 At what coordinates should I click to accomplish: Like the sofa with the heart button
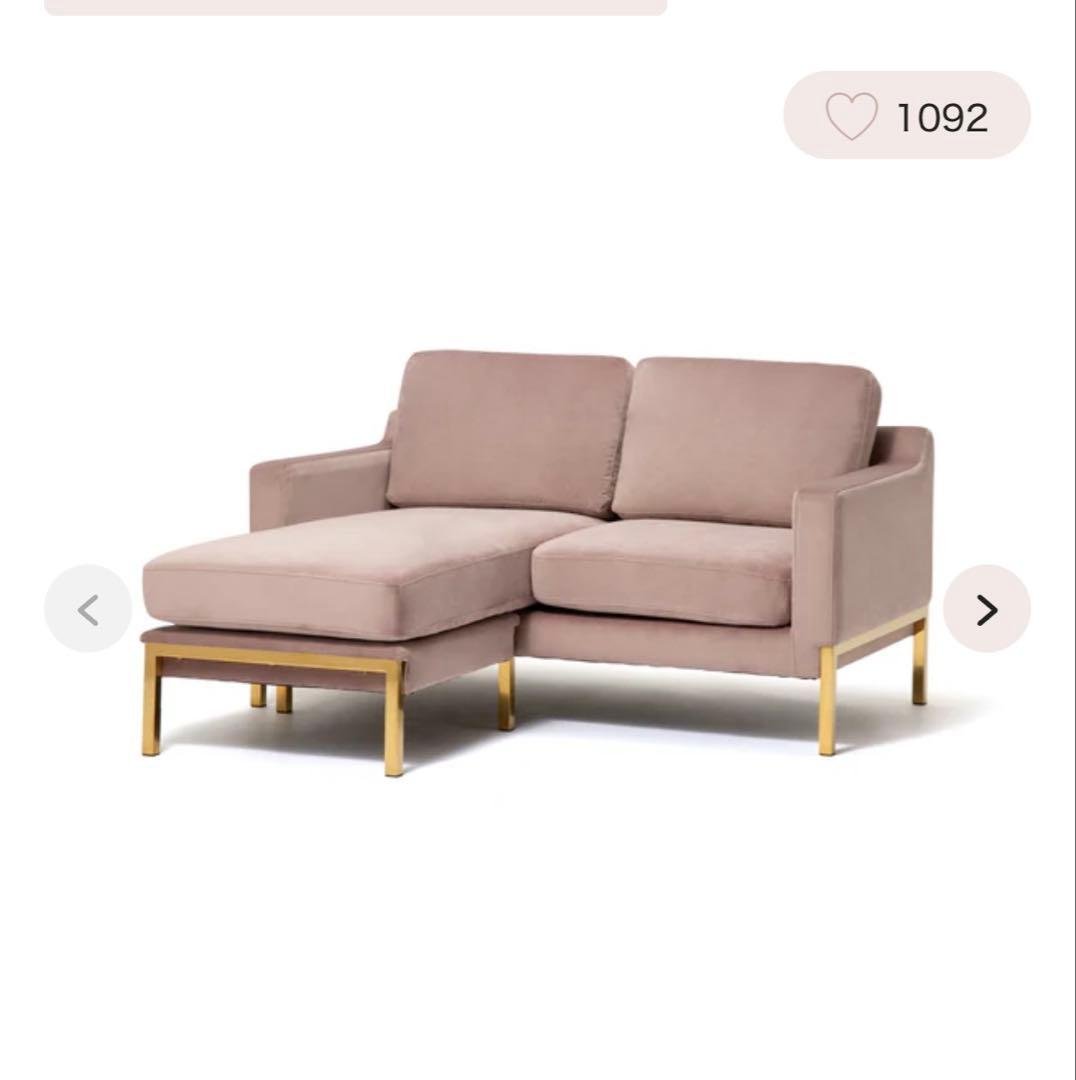click(852, 116)
